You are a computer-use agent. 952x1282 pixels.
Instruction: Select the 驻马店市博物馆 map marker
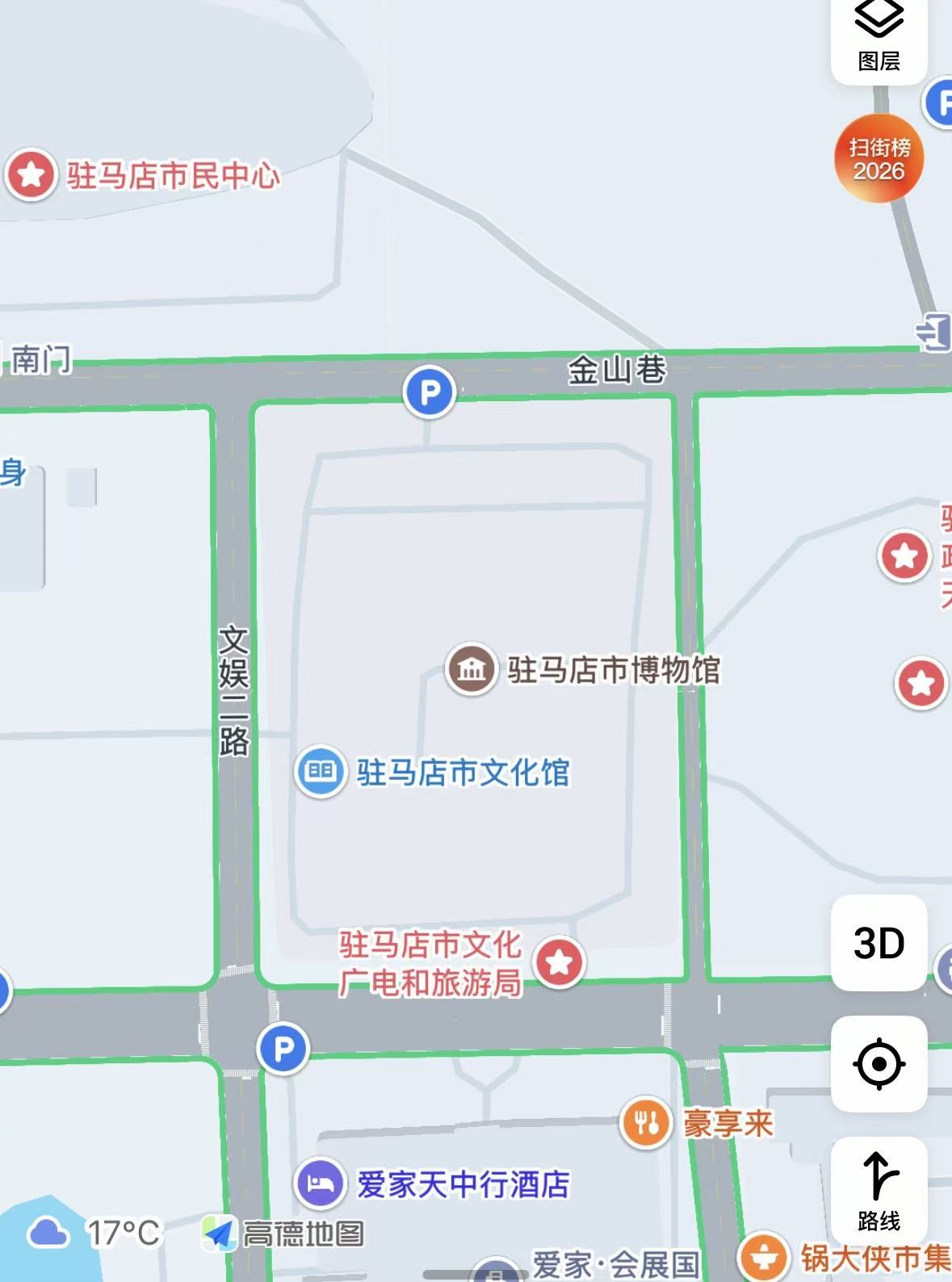click(x=472, y=668)
